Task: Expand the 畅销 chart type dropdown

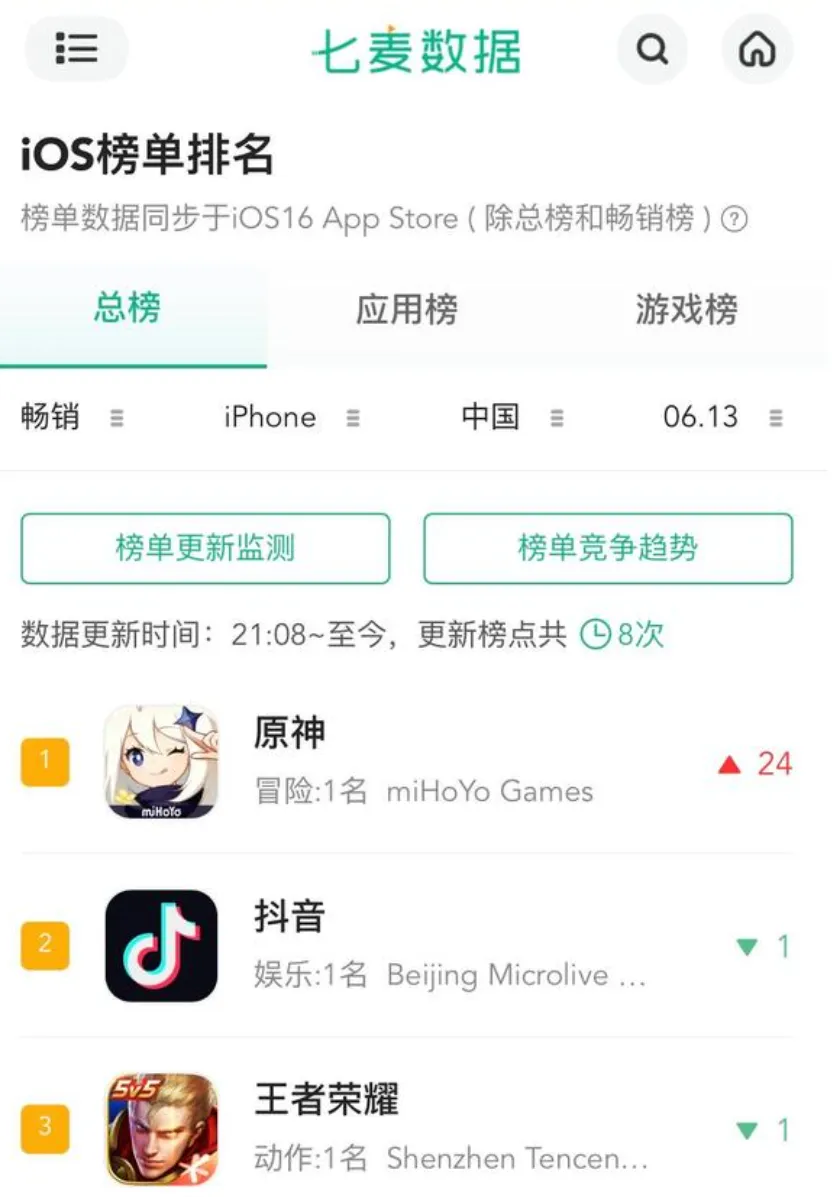Action: pyautogui.click(x=71, y=417)
